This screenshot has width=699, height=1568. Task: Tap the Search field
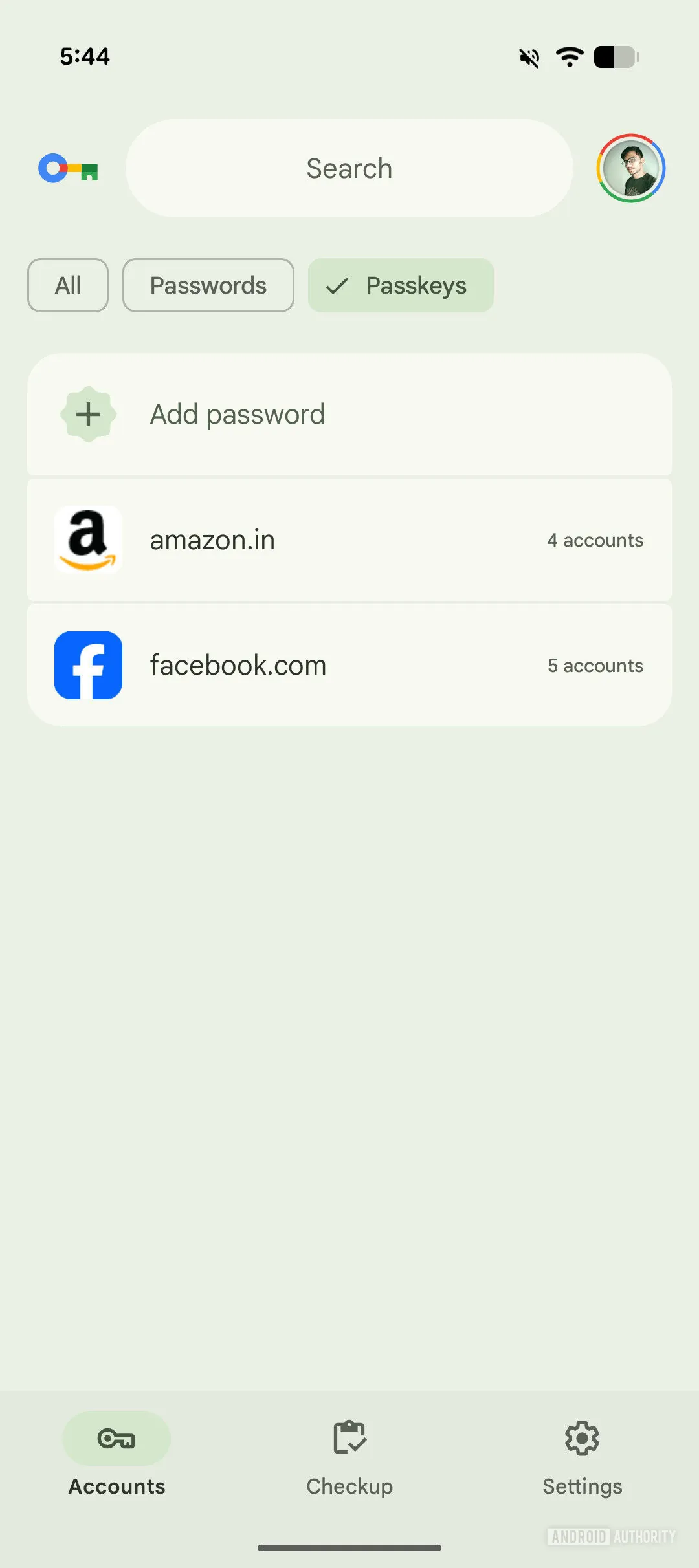[x=349, y=168]
